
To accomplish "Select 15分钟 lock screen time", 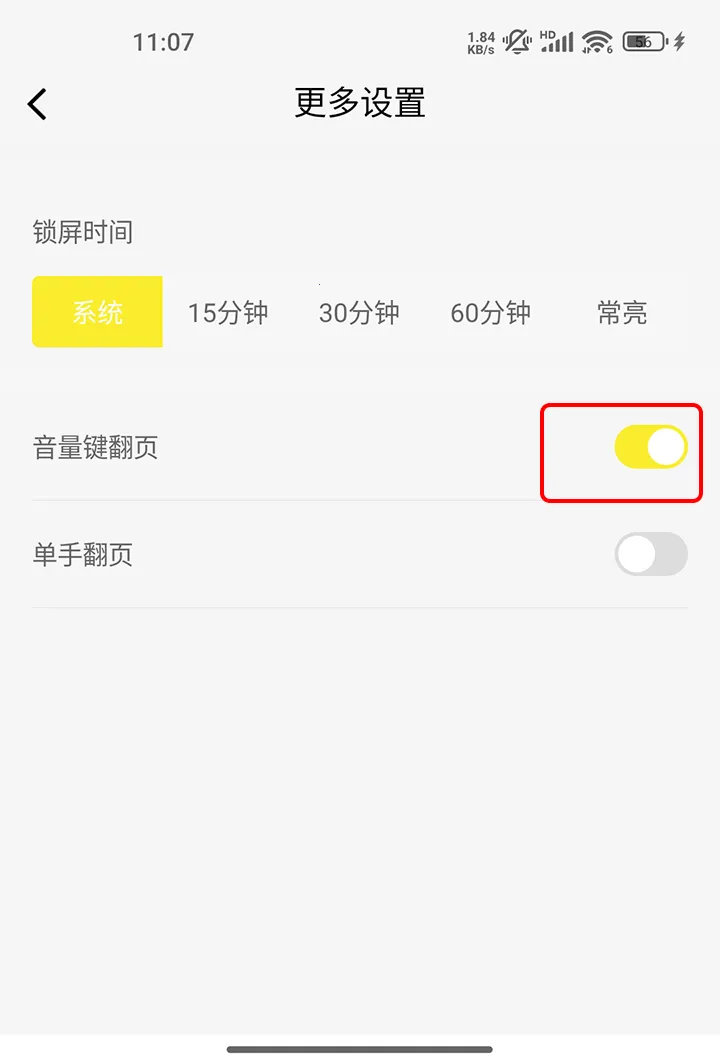I will click(228, 312).
